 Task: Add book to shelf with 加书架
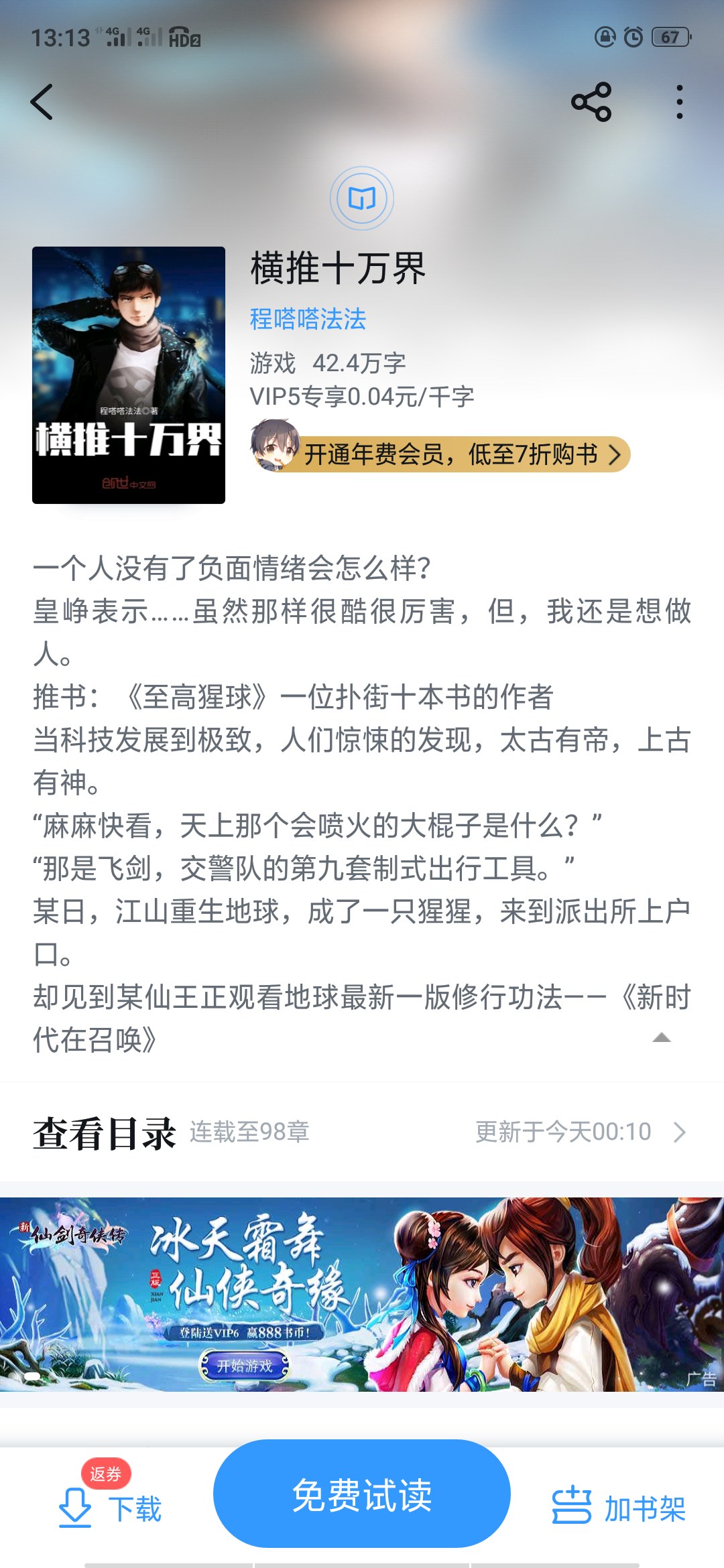tap(618, 1508)
